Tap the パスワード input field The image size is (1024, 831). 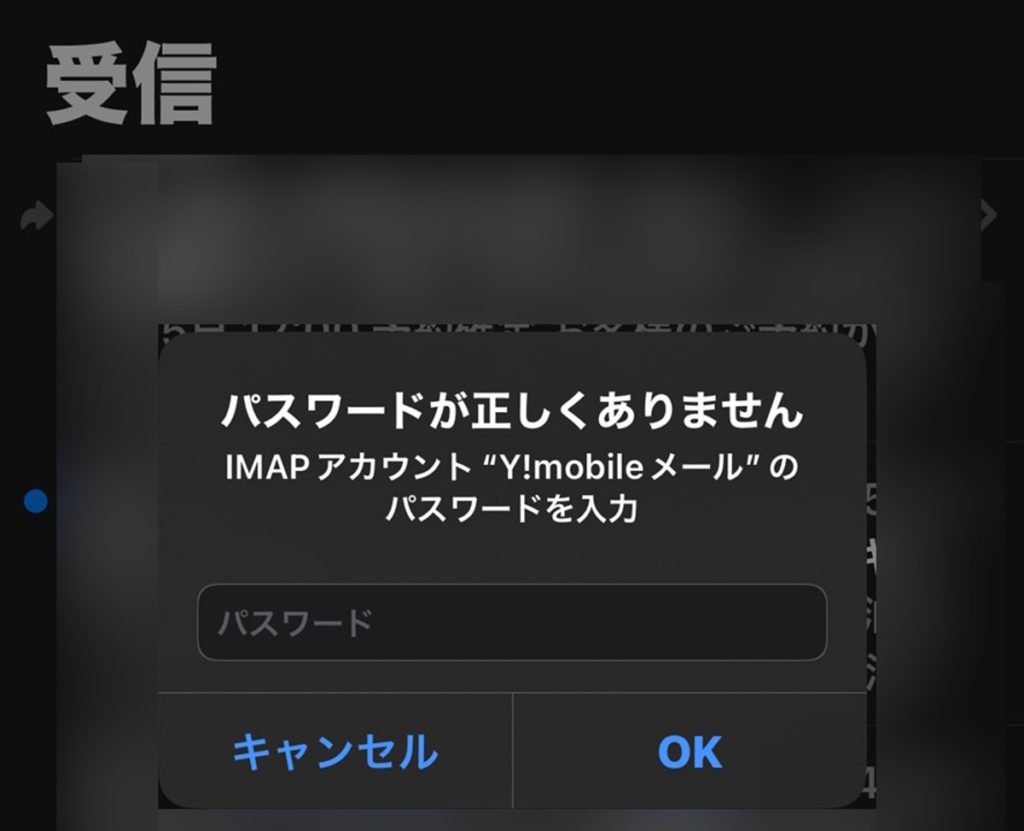(x=511, y=623)
